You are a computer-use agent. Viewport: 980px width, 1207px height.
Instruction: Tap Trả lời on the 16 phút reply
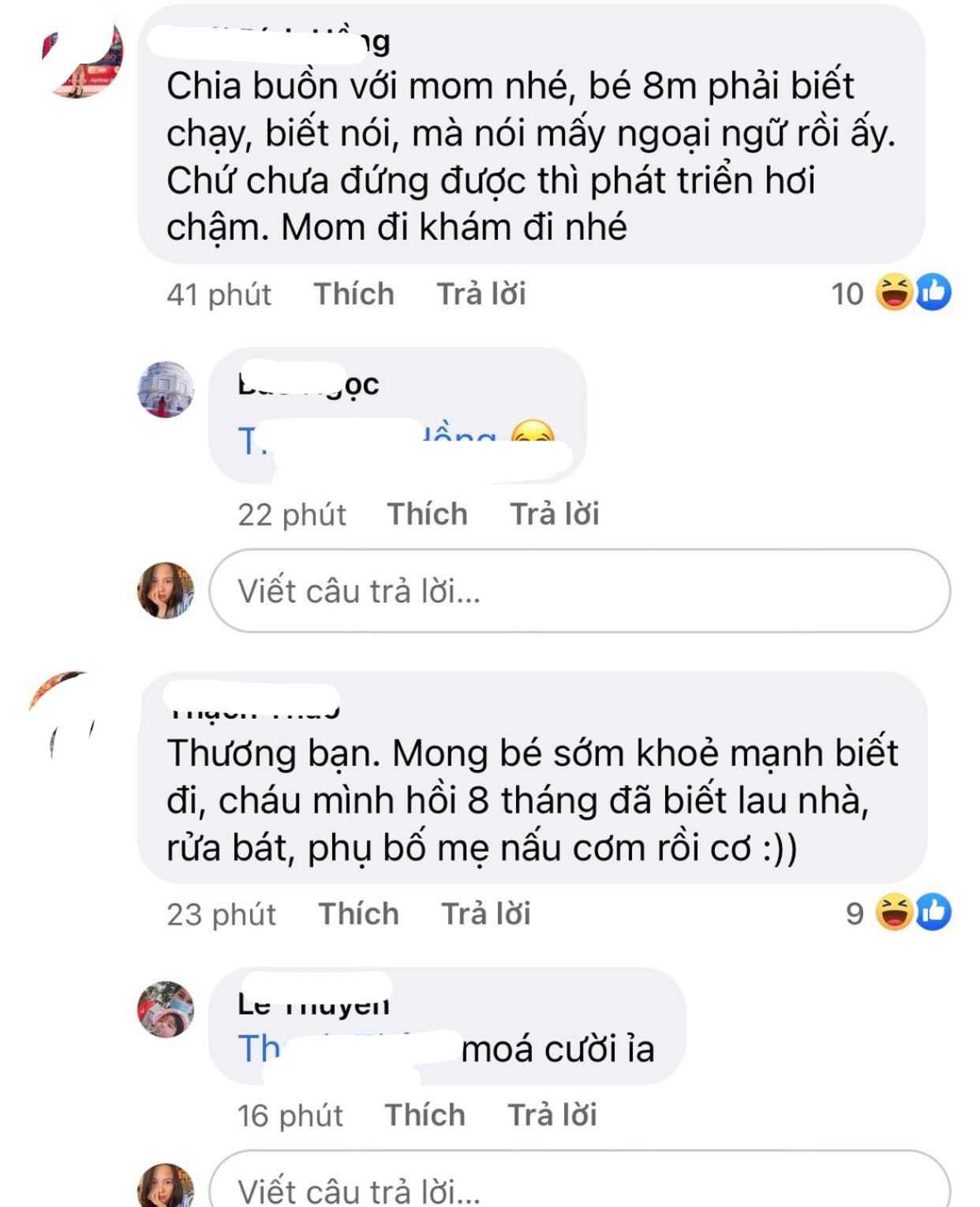552,1115
